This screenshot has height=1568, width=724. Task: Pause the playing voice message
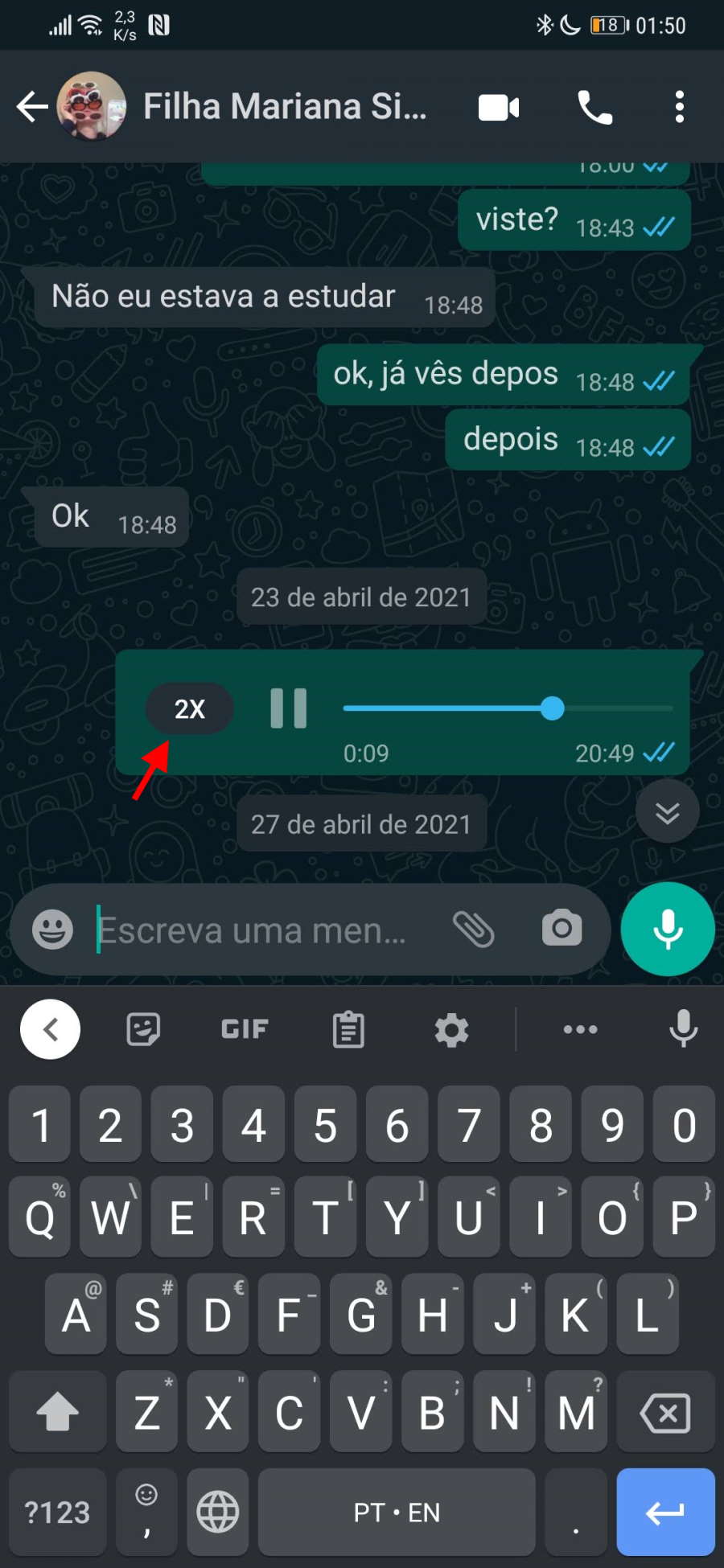289,708
